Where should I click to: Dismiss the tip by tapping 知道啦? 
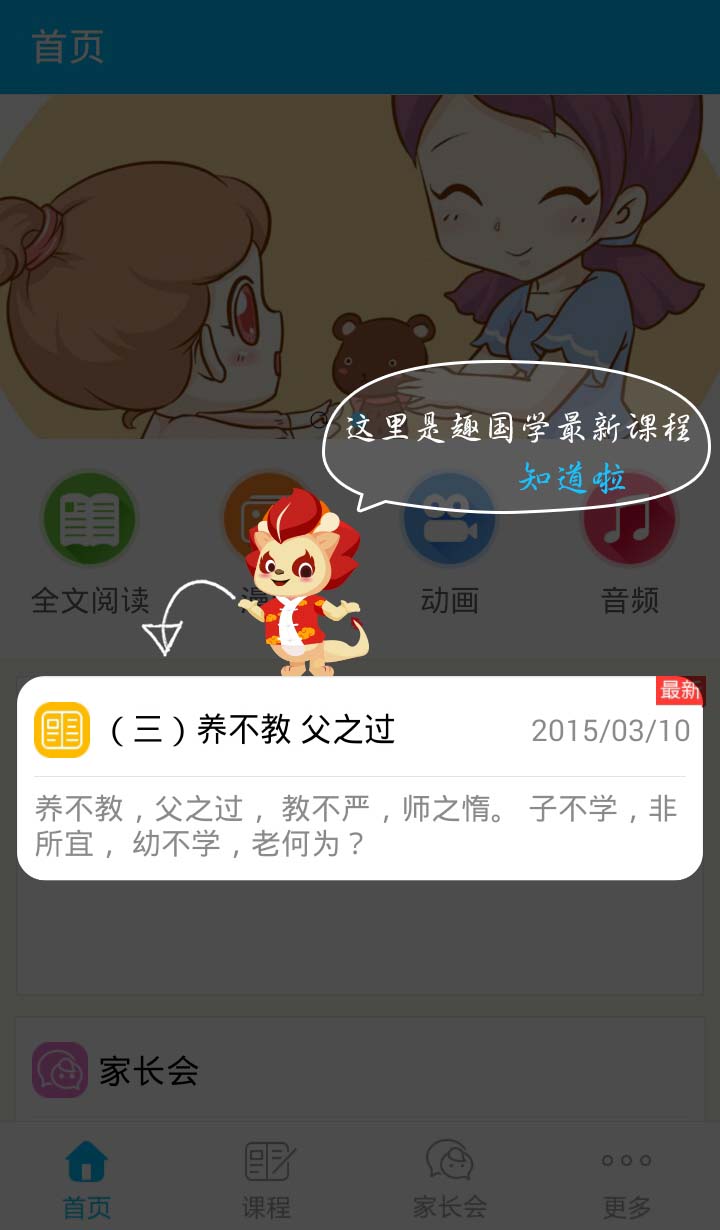572,479
